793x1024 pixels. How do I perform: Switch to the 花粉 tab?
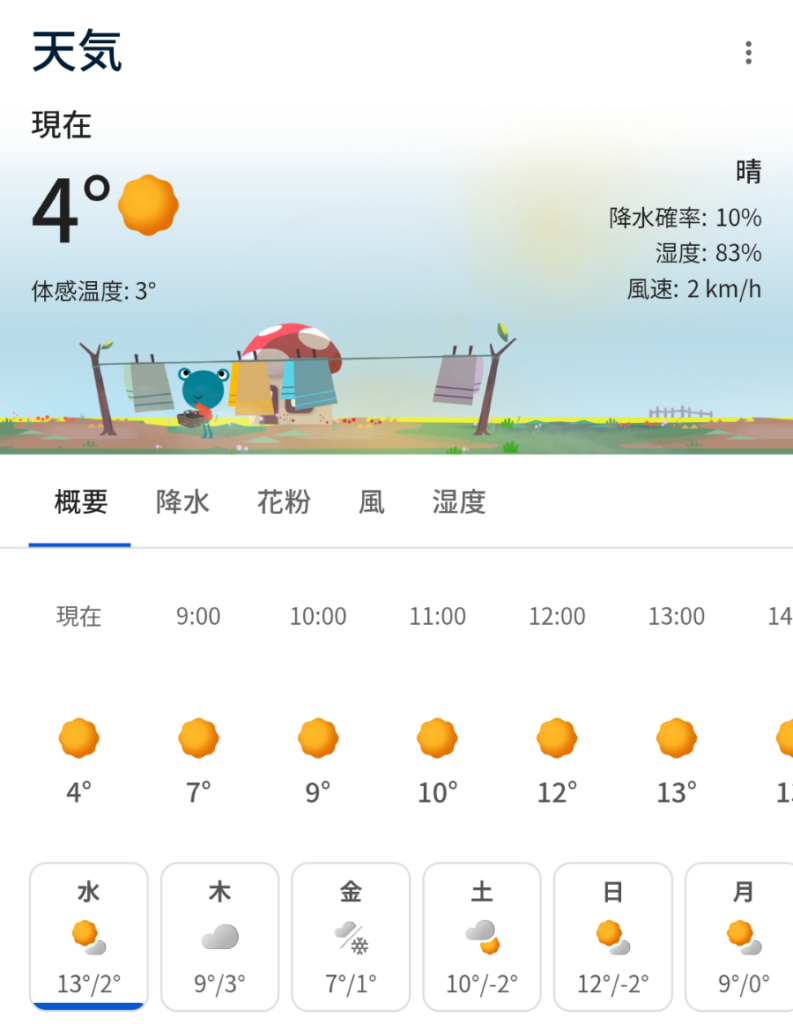[284, 502]
